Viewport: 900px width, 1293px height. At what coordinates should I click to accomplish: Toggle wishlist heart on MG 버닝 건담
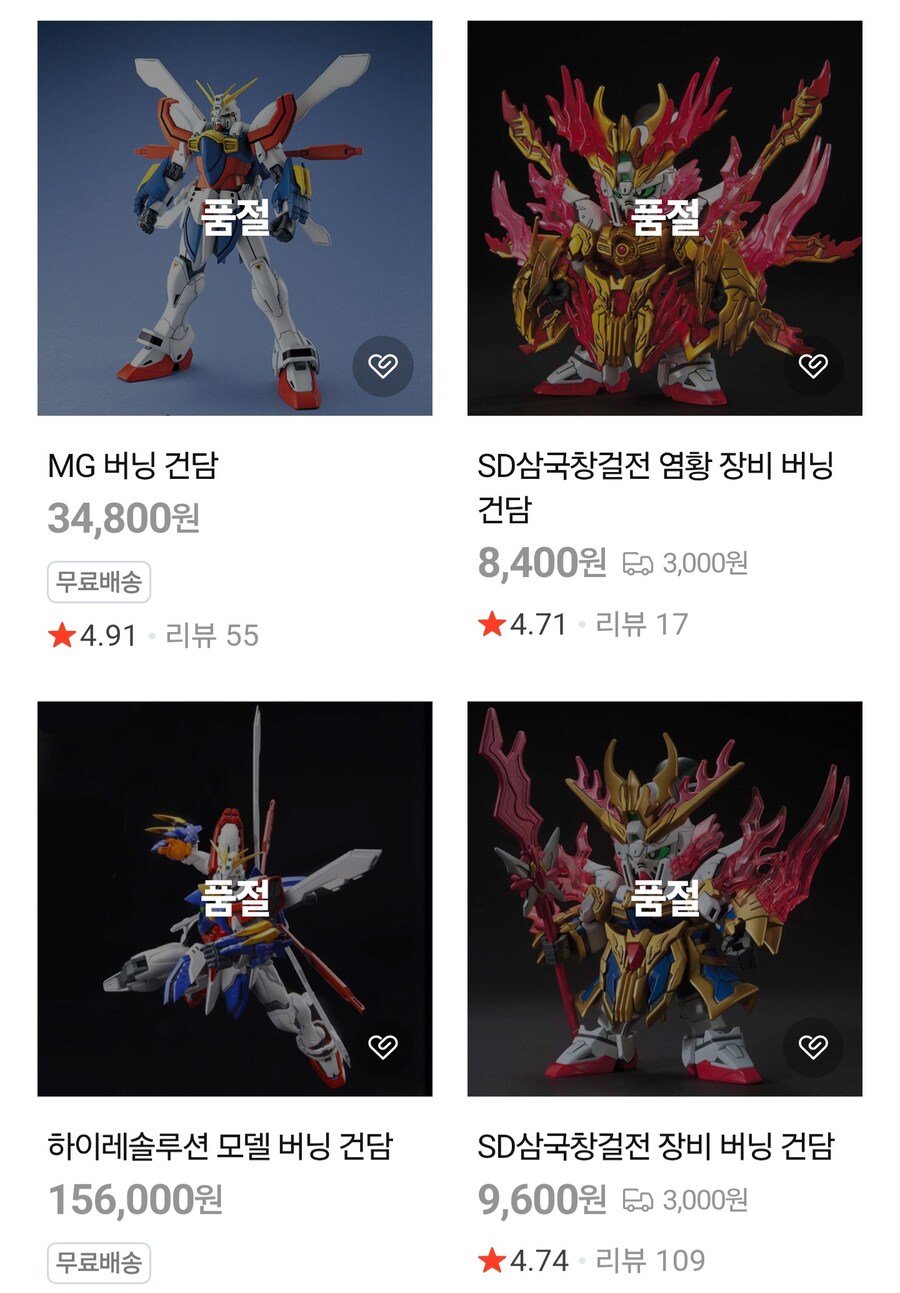point(382,366)
